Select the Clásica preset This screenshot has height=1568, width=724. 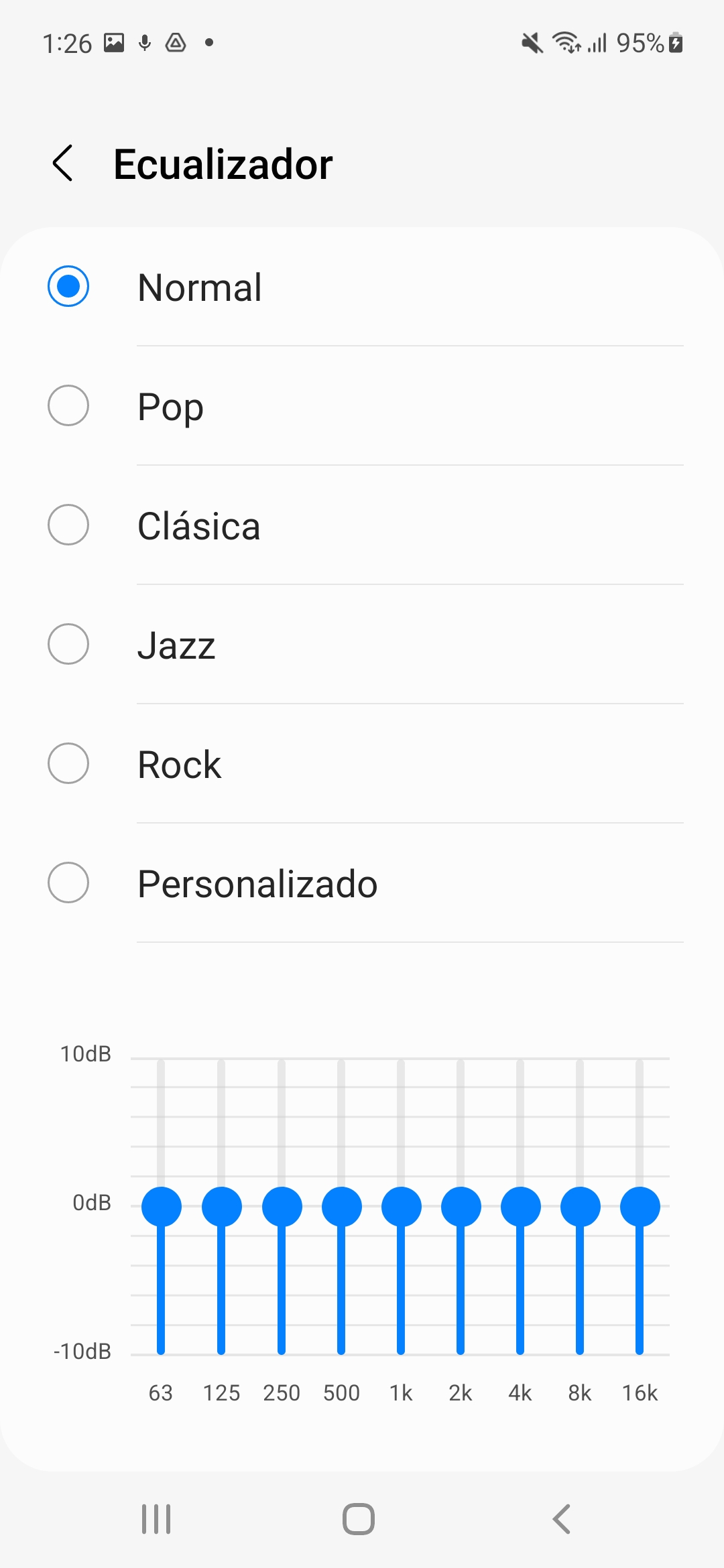coord(362,525)
